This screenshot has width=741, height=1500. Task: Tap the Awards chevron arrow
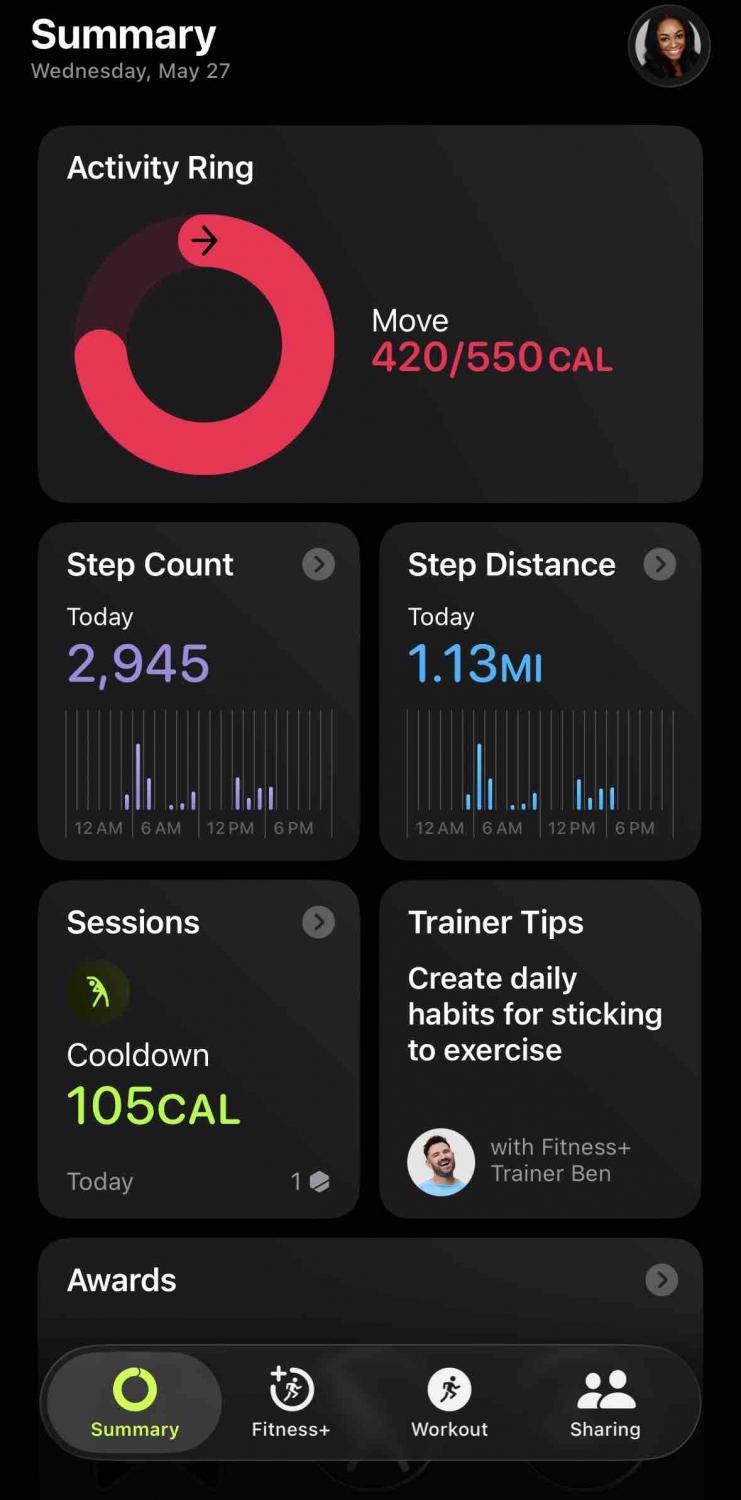(x=661, y=1280)
